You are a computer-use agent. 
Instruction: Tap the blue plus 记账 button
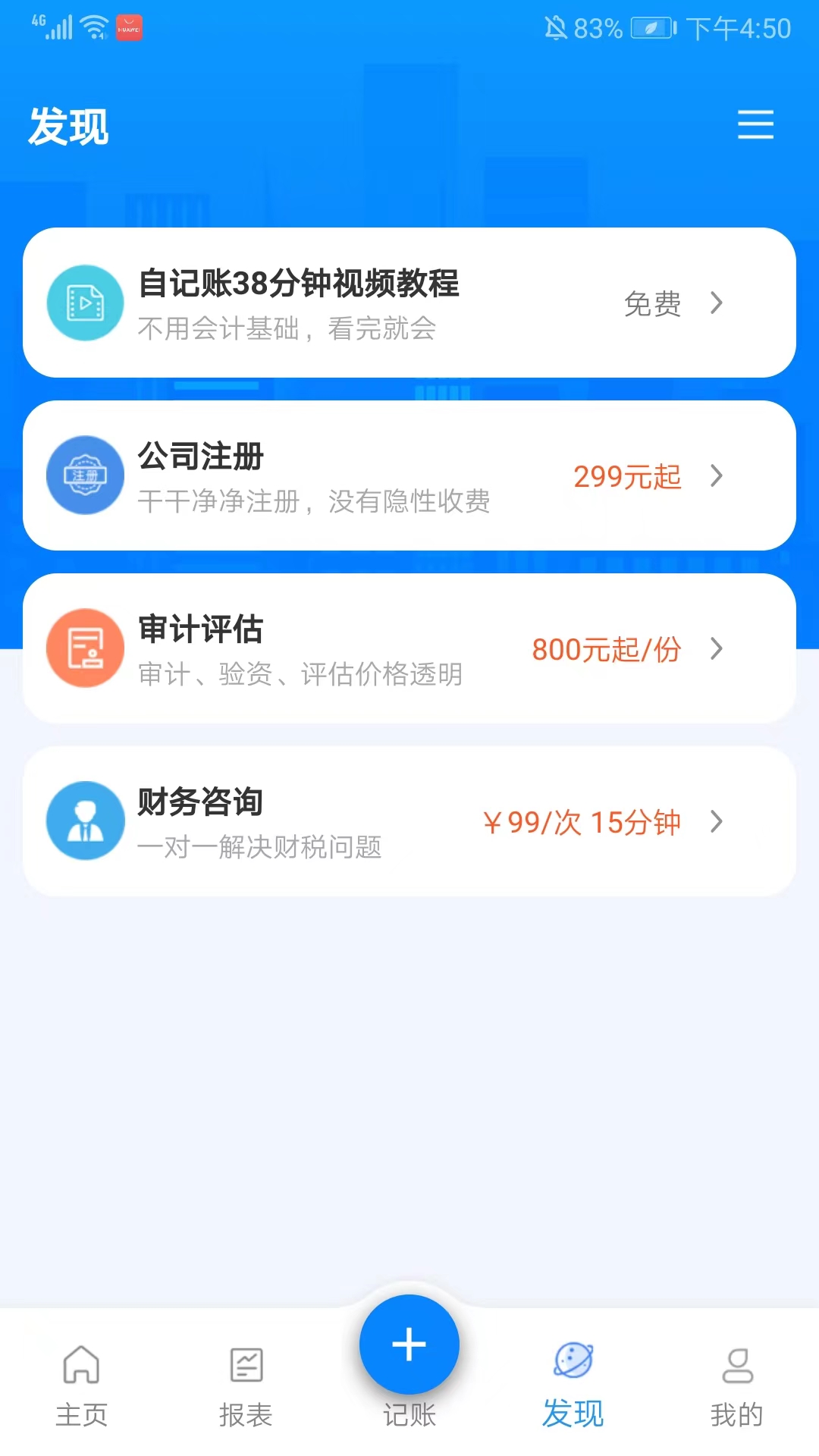tap(409, 1344)
